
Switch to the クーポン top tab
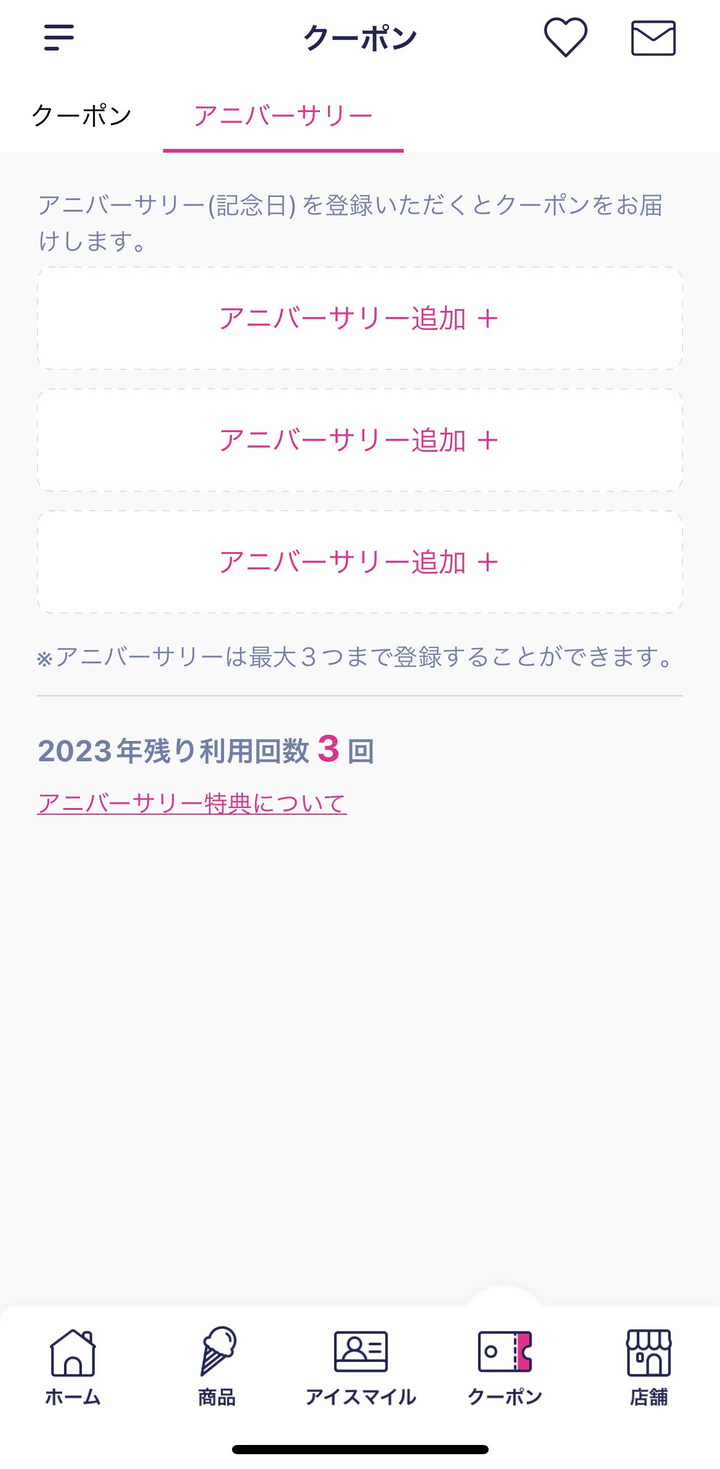click(82, 116)
